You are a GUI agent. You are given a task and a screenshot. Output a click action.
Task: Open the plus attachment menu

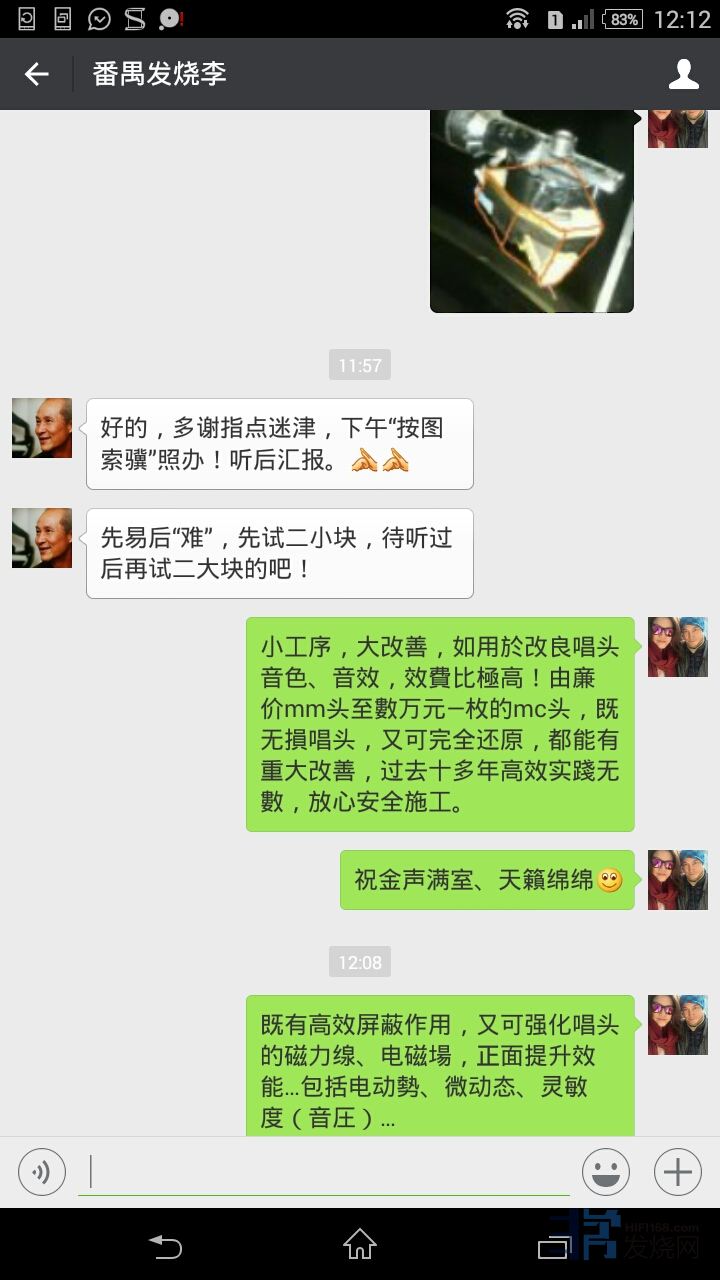coord(678,1172)
